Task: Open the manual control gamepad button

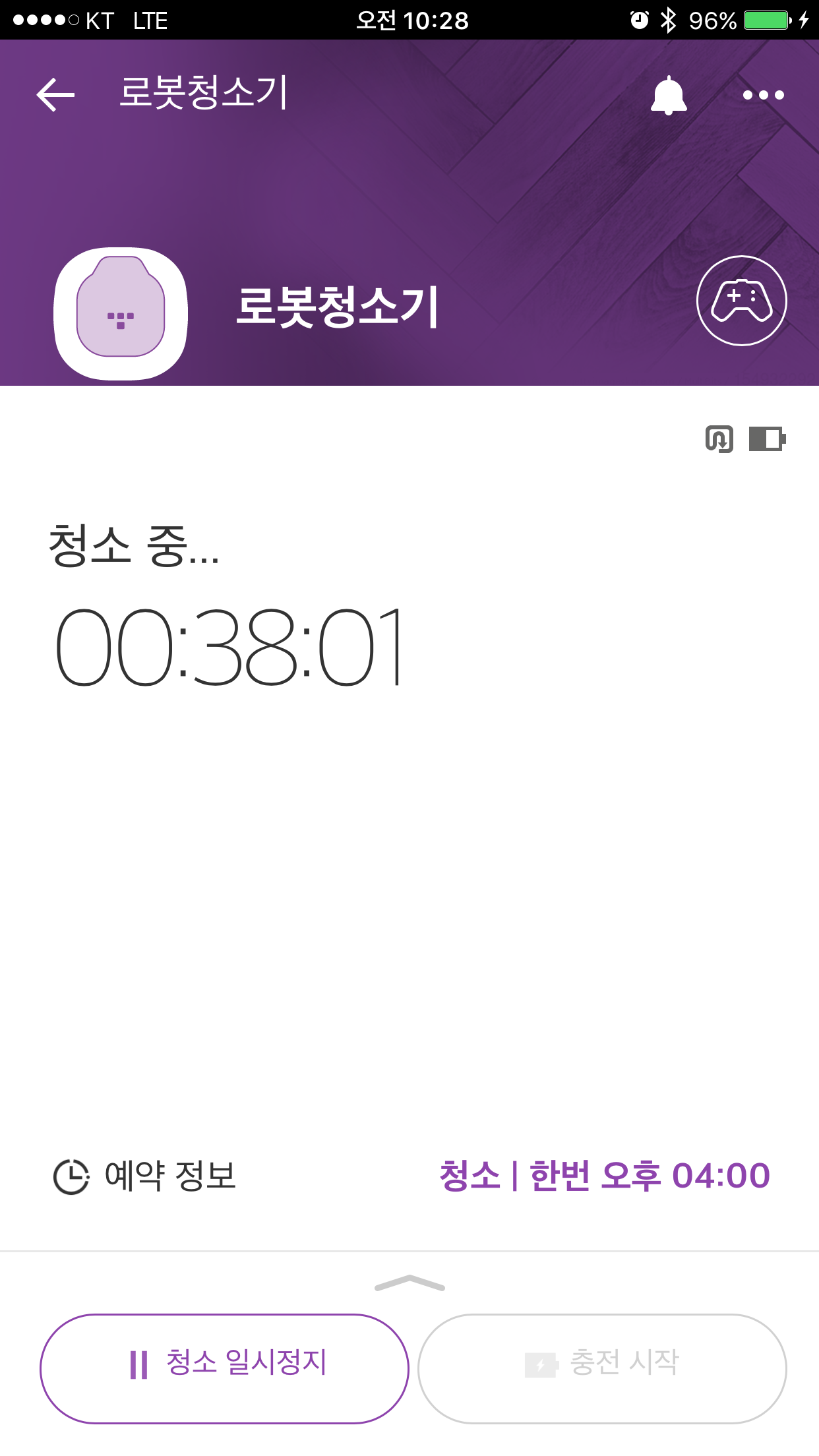Action: point(741,301)
